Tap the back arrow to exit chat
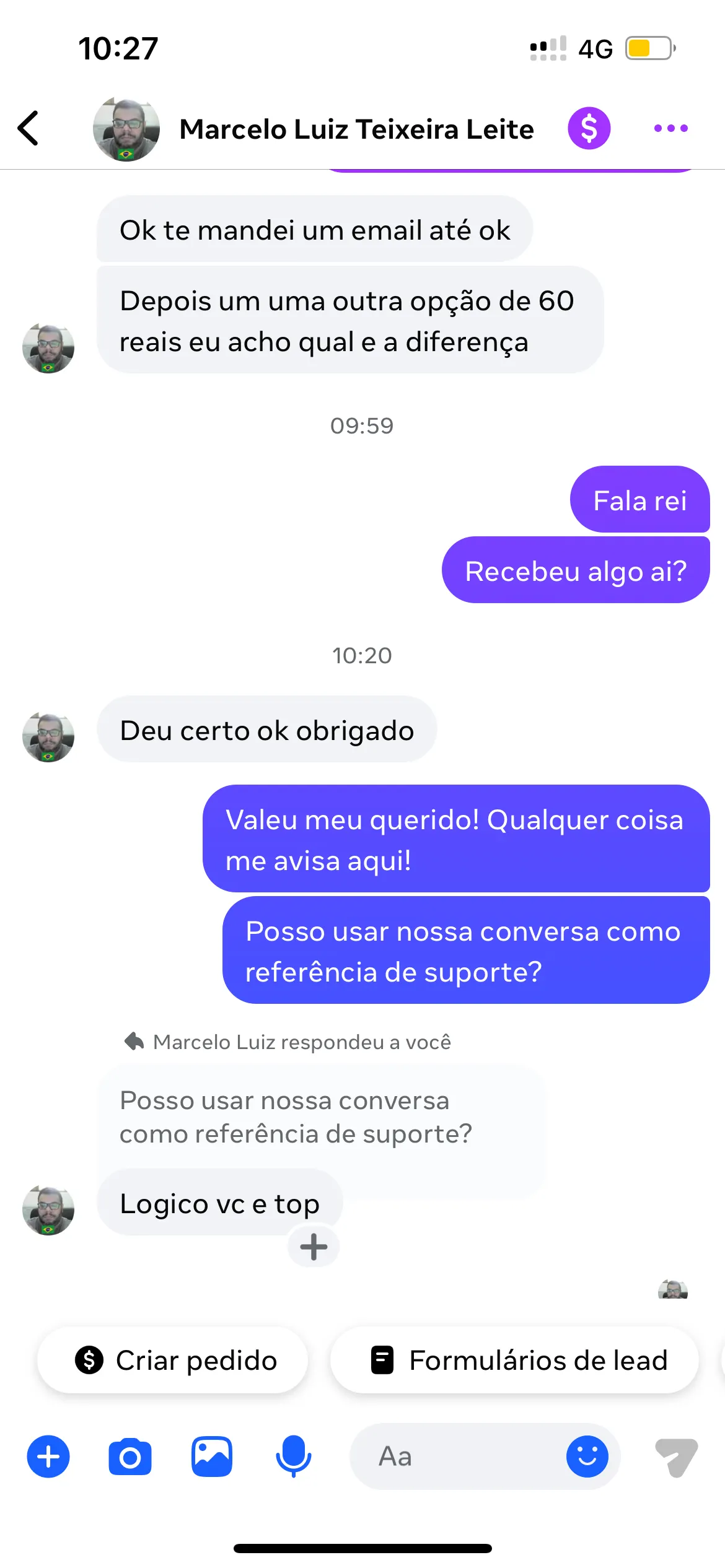Screen dimensions: 725x1568 (28, 128)
